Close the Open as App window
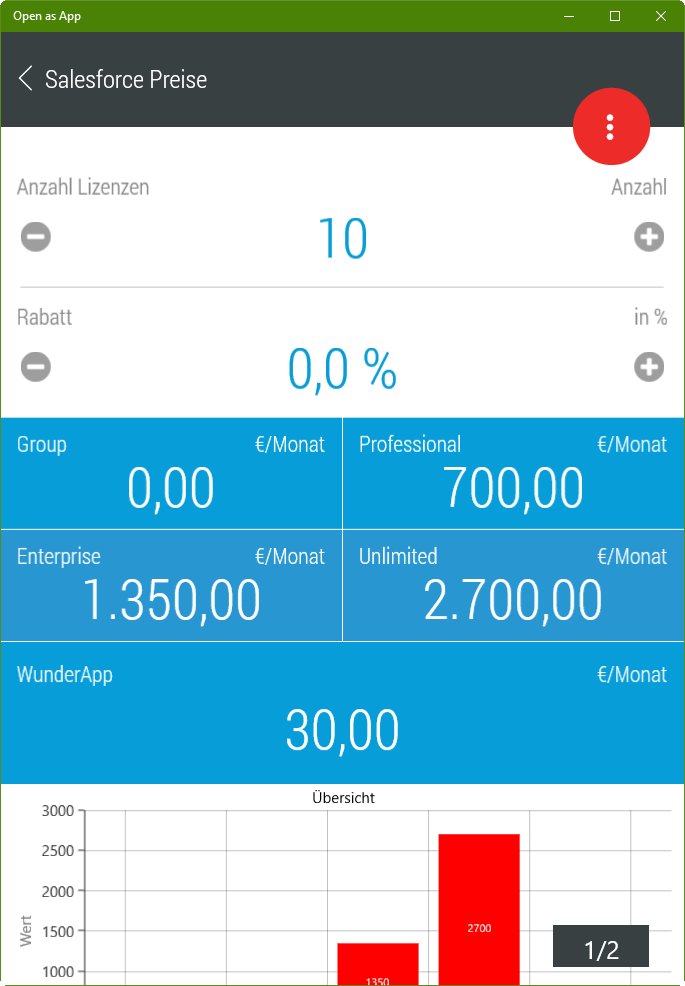 tap(661, 16)
